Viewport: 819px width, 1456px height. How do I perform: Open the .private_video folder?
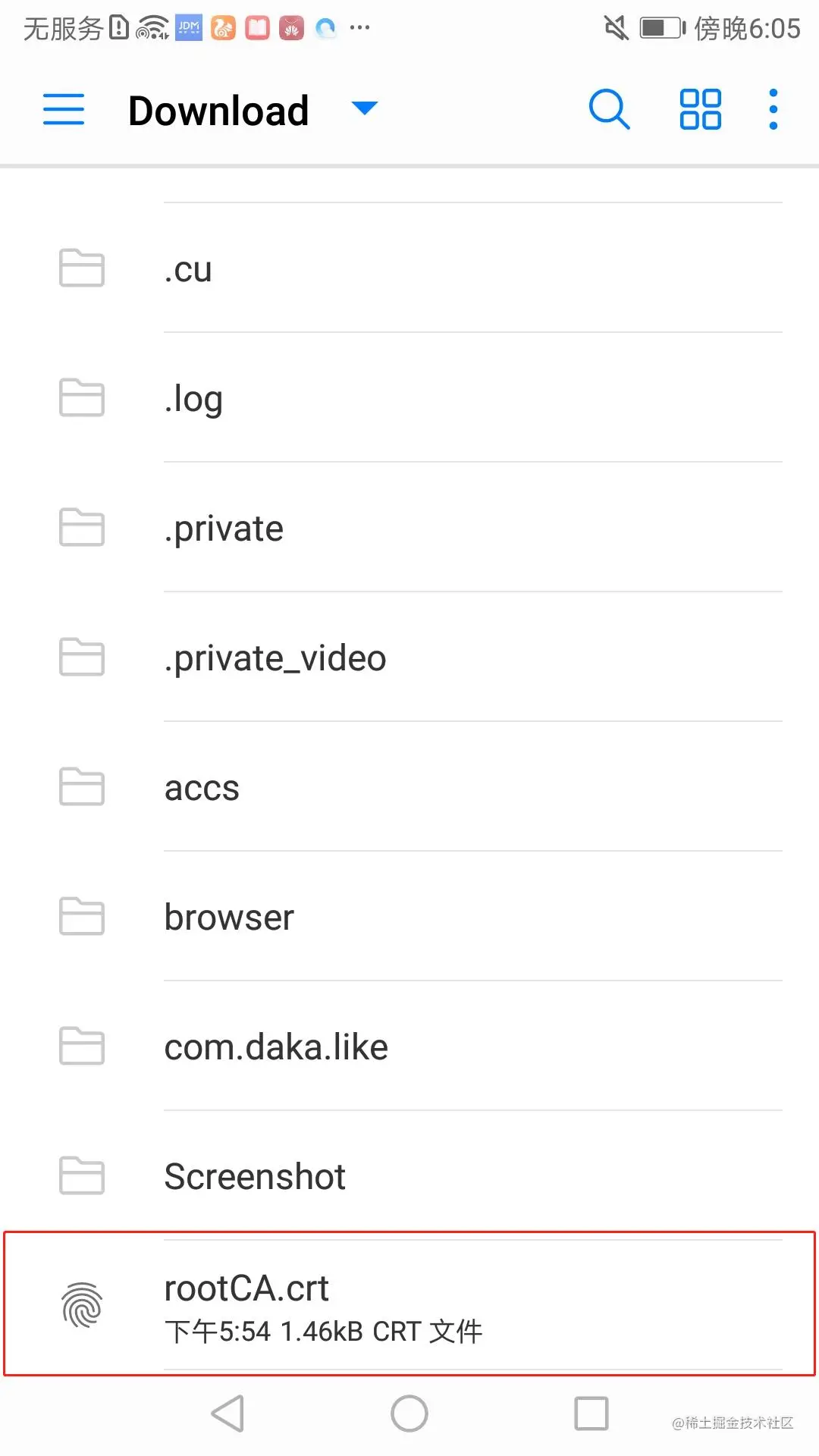[409, 658]
